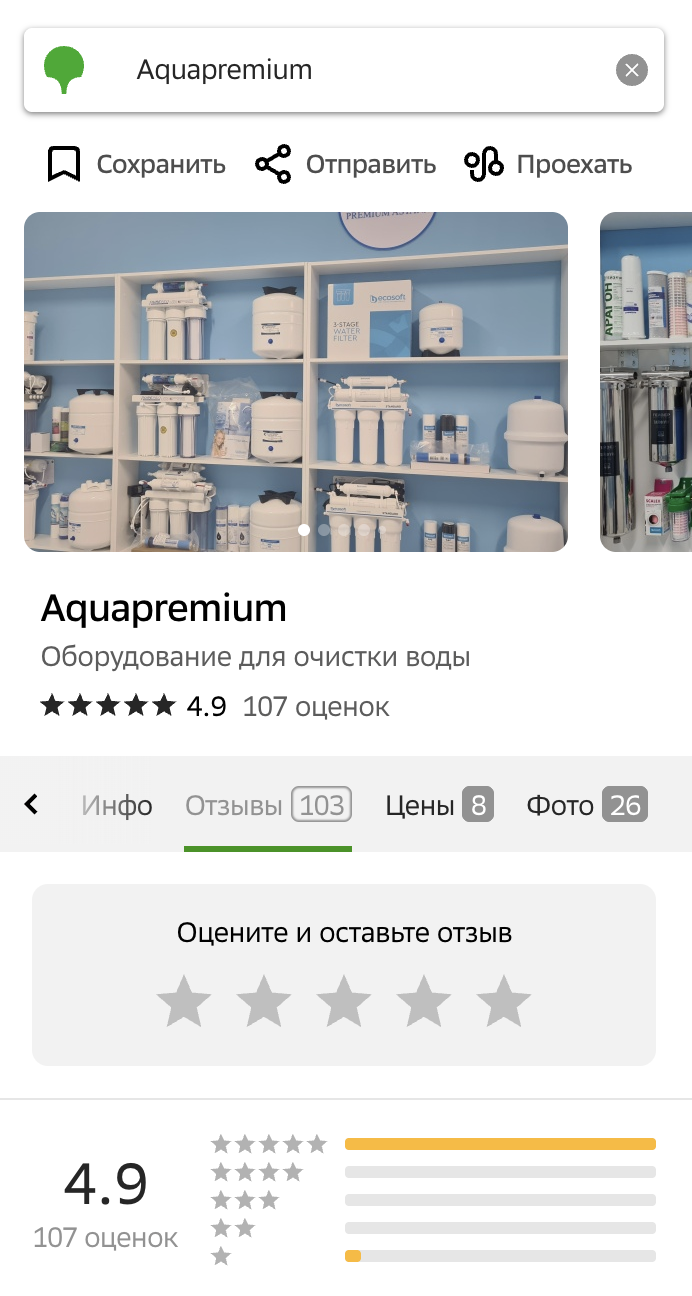Select the Отзывы tab
The image size is (692, 1296).
click(x=267, y=805)
